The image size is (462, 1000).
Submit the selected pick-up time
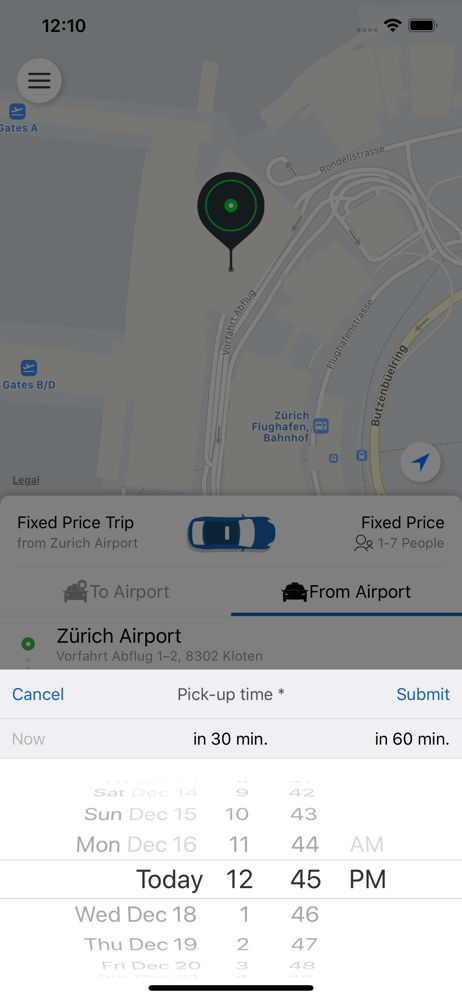[423, 694]
